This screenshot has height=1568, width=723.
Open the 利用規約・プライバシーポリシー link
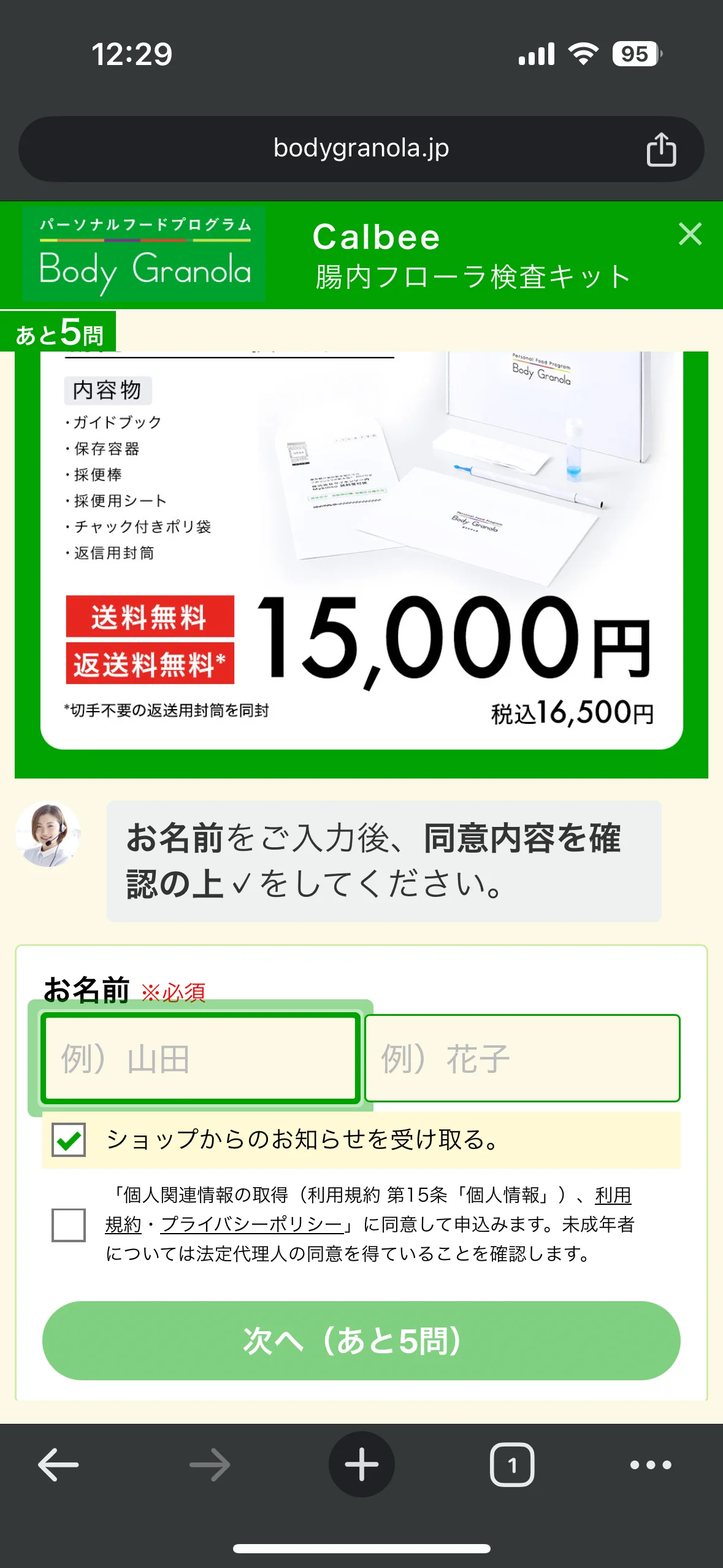pos(251,1224)
